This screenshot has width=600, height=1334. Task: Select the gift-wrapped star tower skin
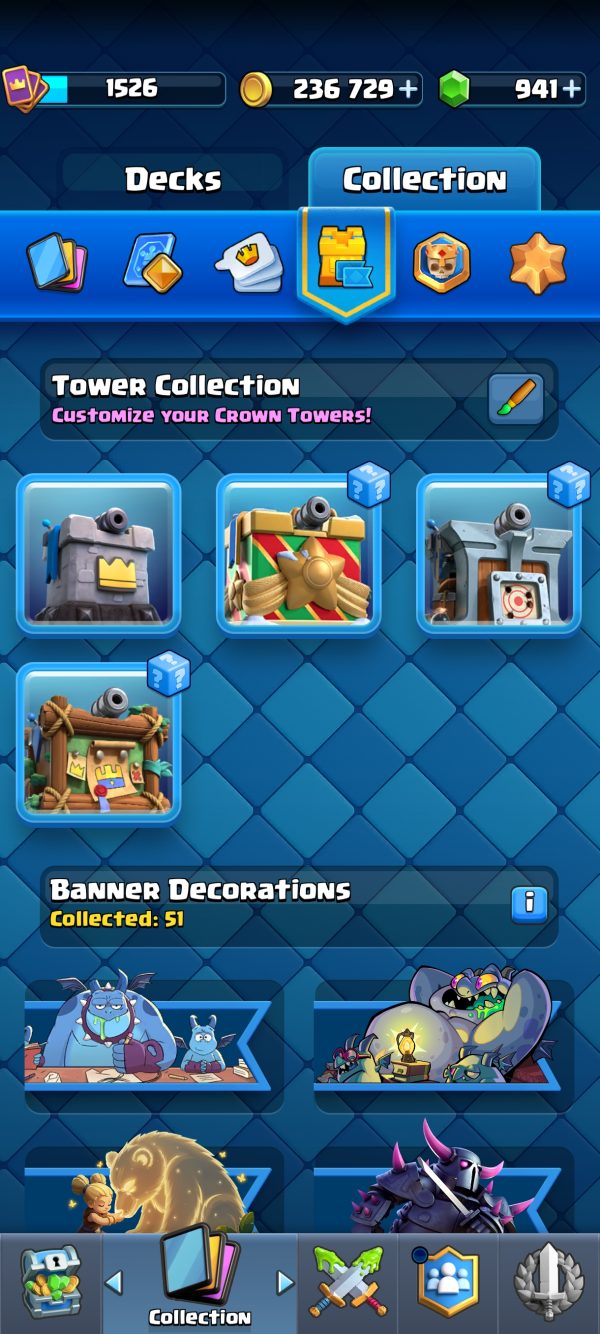pyautogui.click(x=299, y=554)
